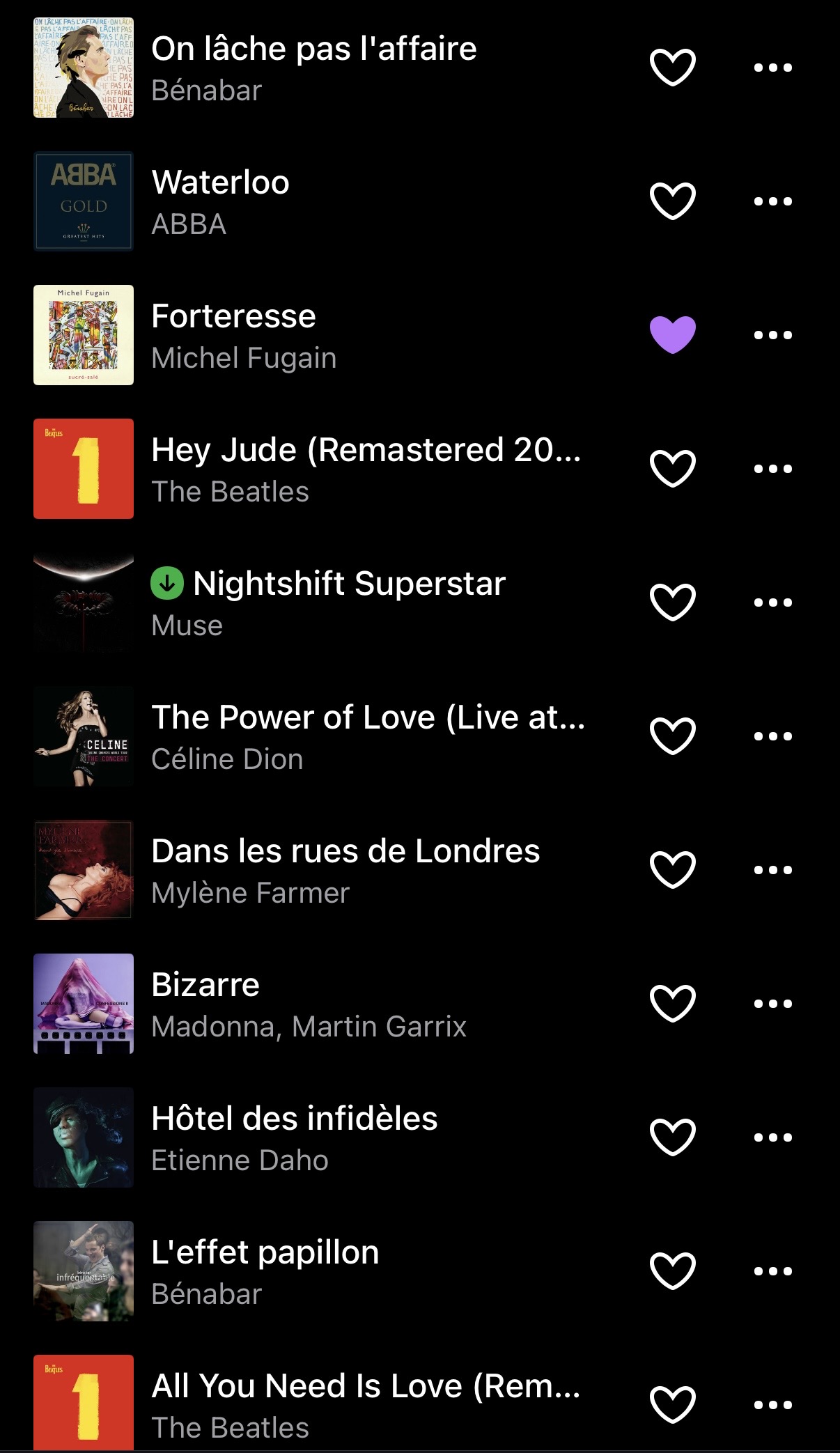Unlike Forteresse by Michel Fugain
Image resolution: width=840 pixels, height=1453 pixels.
click(673, 335)
